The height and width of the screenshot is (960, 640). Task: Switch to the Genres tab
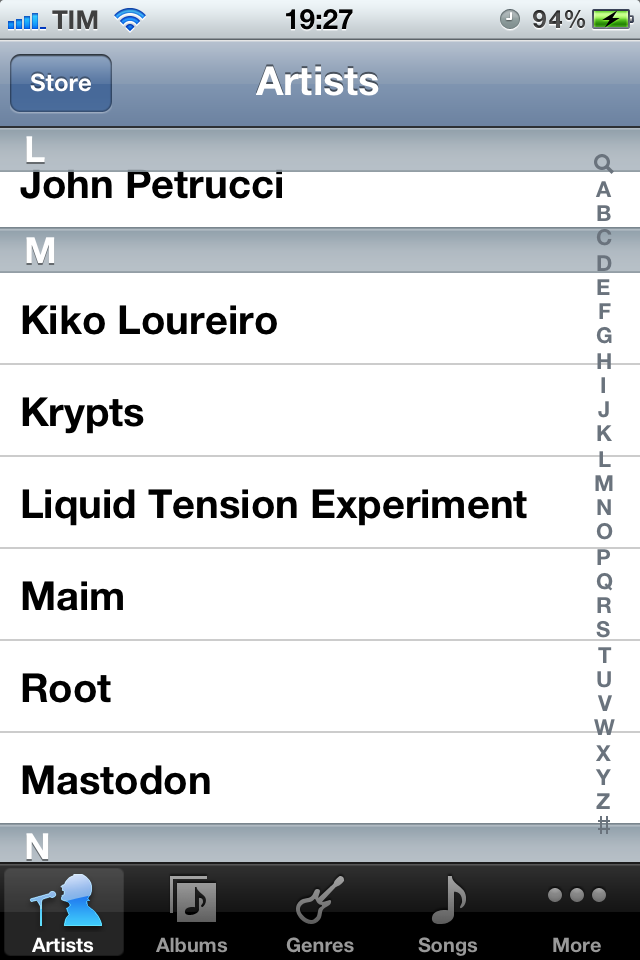point(320,913)
